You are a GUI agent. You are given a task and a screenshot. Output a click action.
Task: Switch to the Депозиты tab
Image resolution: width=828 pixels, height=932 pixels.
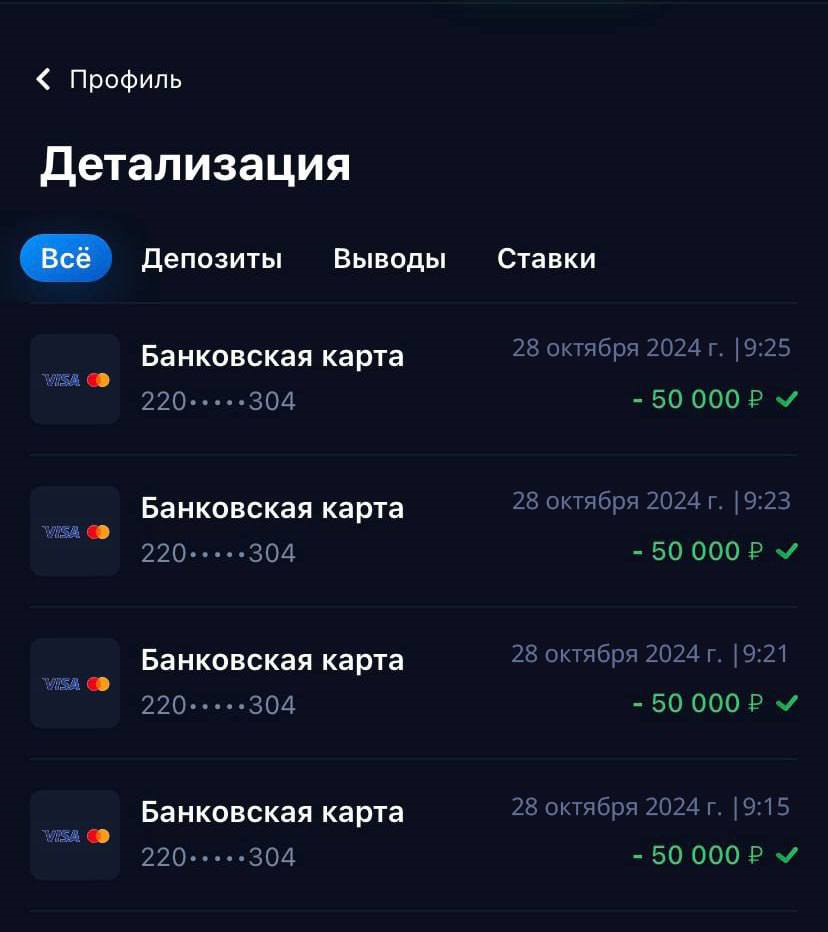click(212, 259)
